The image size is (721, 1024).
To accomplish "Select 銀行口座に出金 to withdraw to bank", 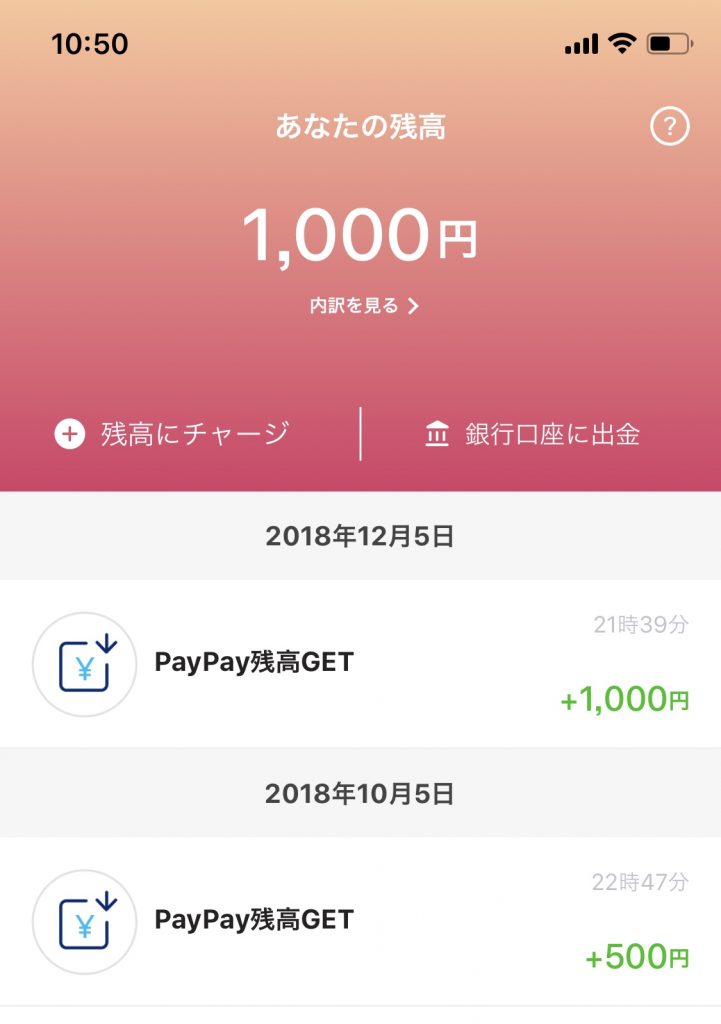I will coord(533,434).
